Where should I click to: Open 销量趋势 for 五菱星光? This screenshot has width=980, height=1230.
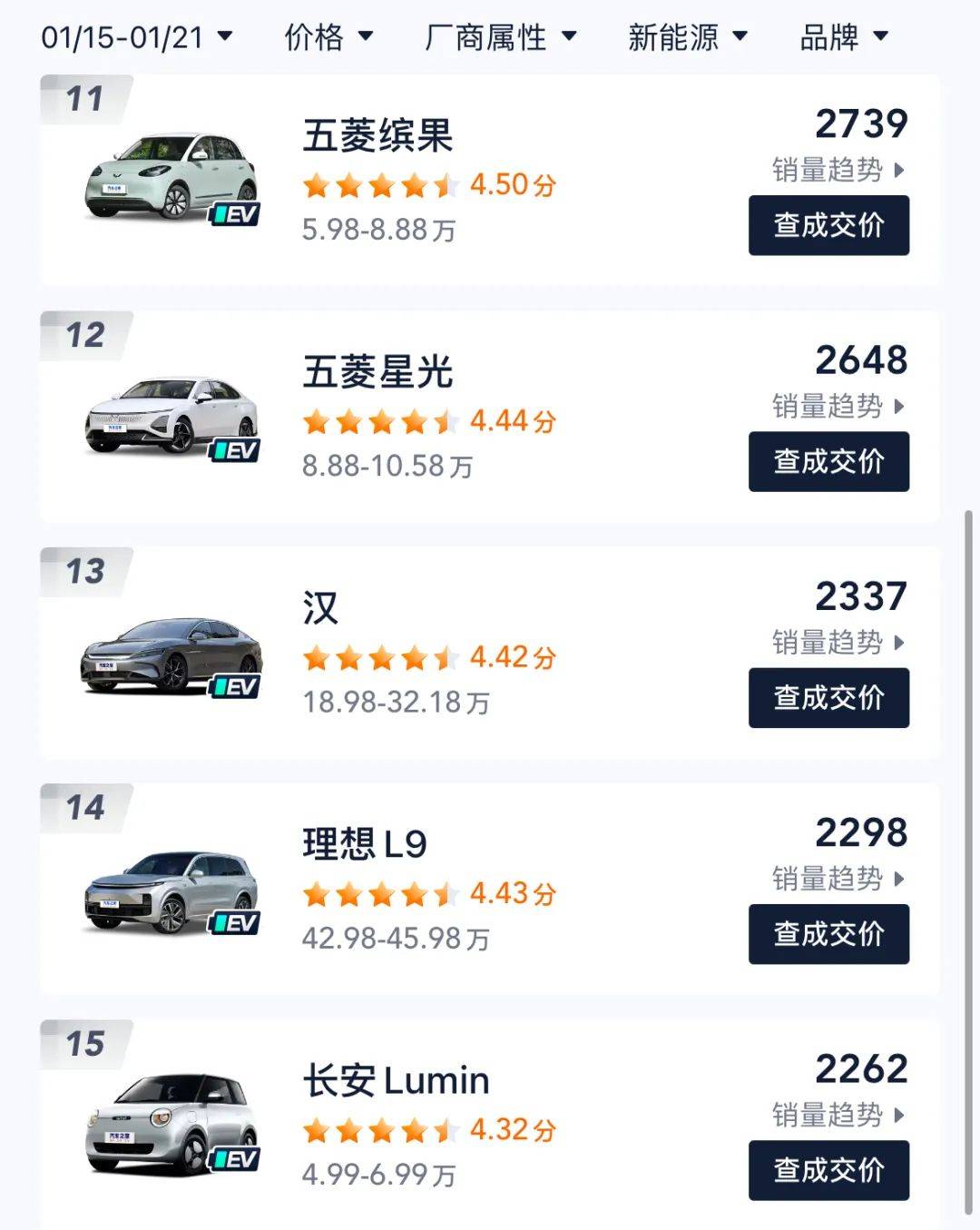(x=829, y=407)
